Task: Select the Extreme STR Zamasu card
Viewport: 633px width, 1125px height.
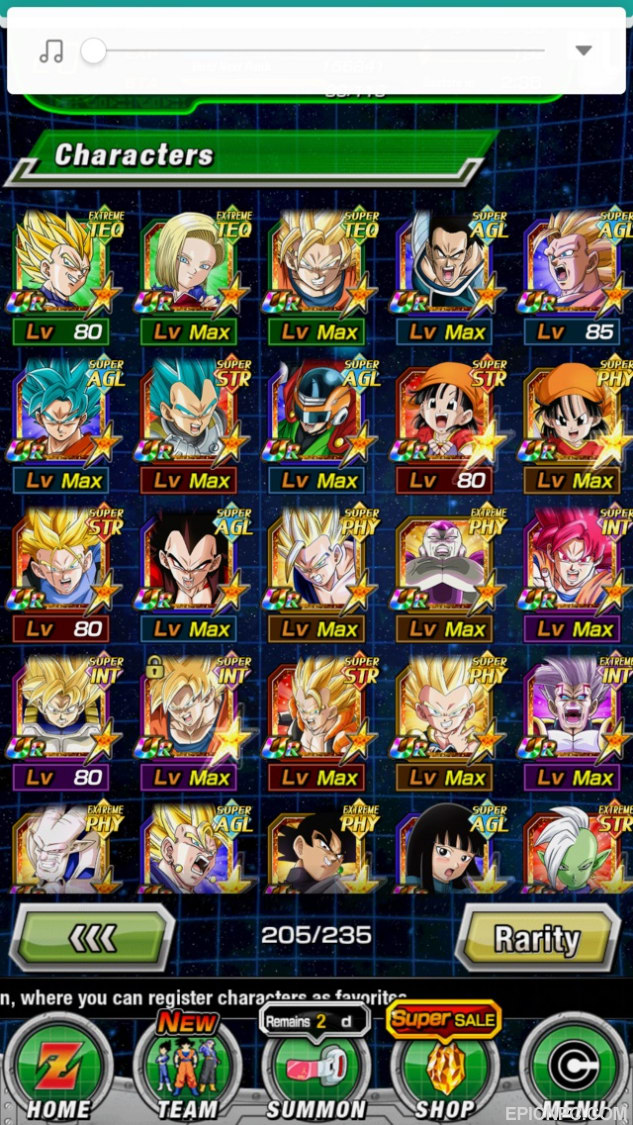Action: click(x=572, y=847)
